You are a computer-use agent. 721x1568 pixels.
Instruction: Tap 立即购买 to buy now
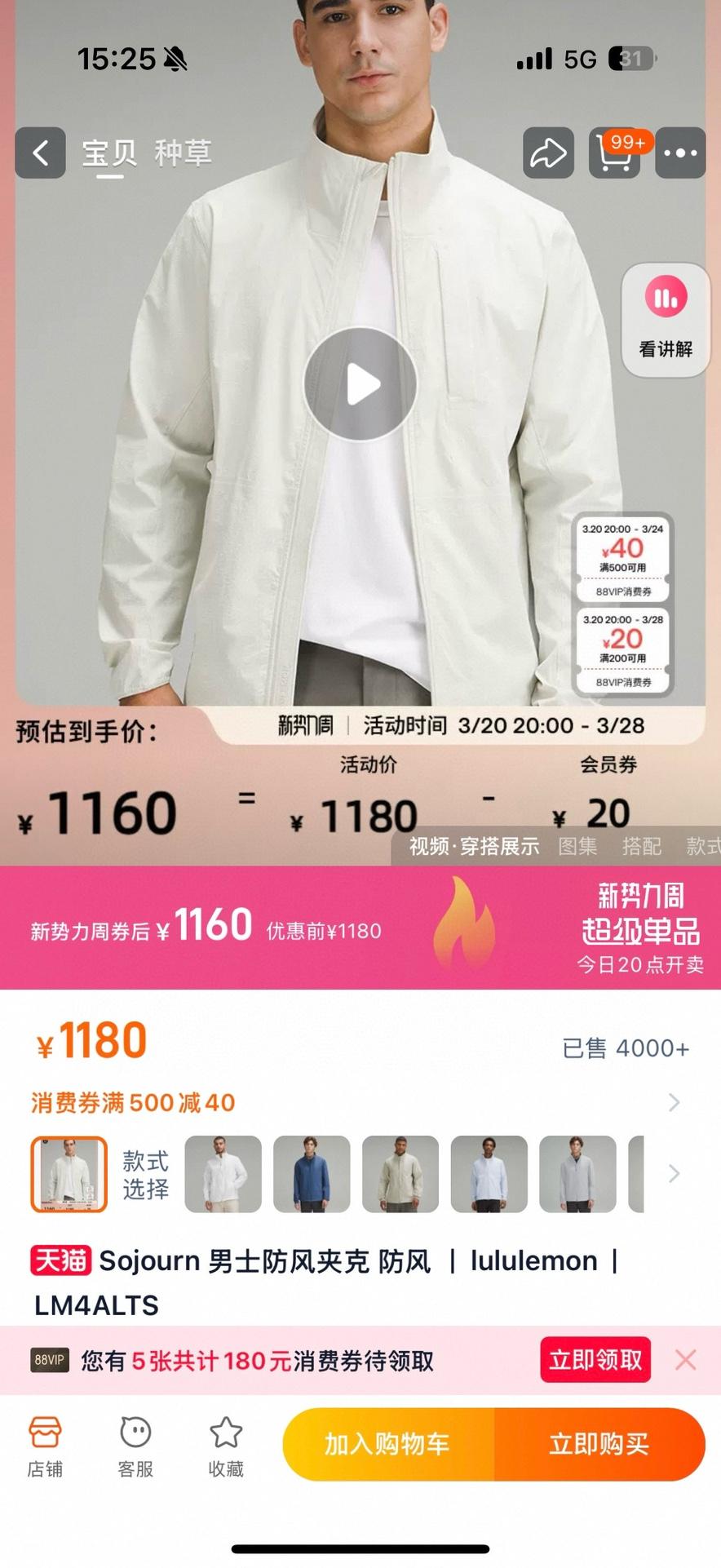(599, 1444)
